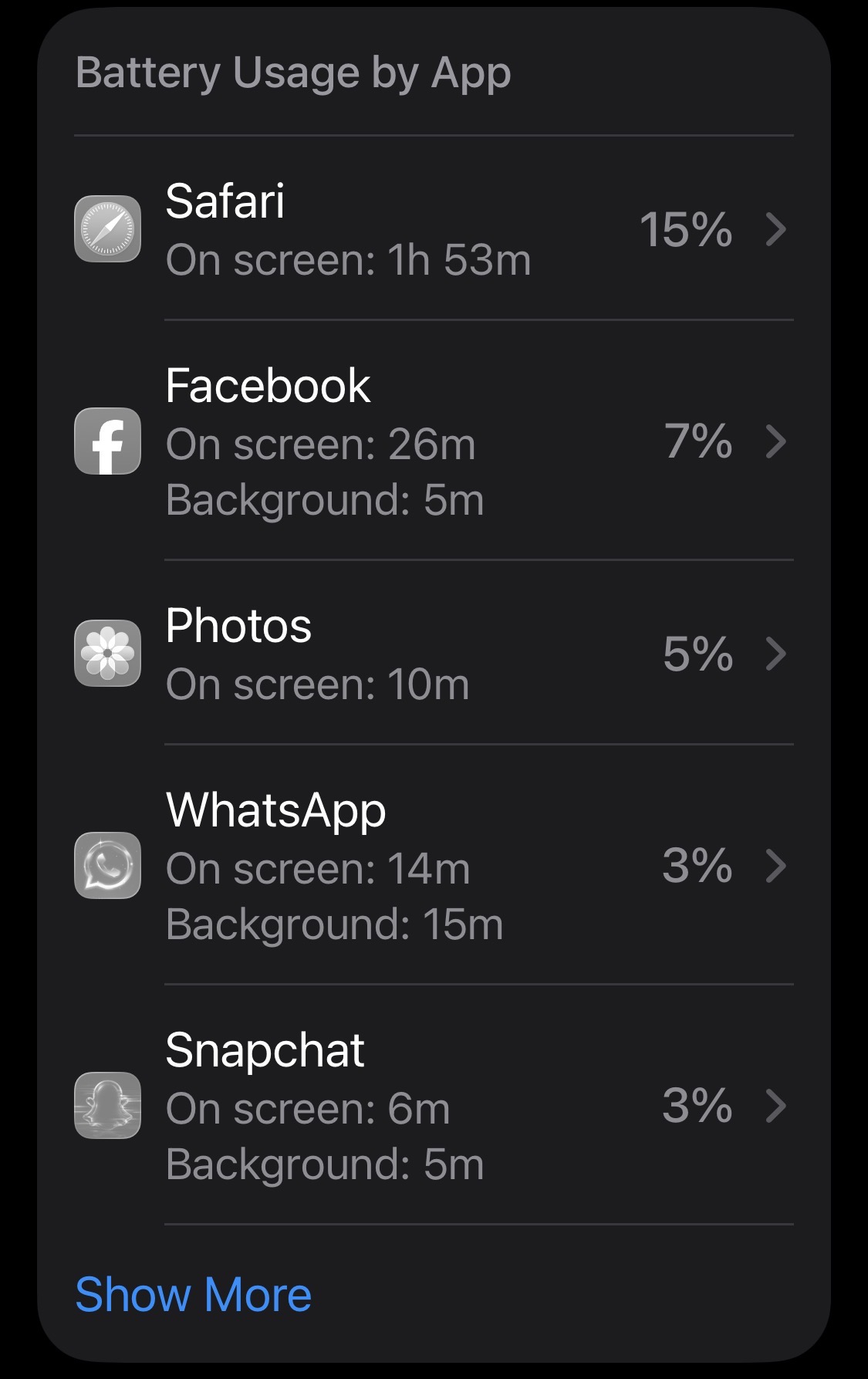
Task: Open the Facebook battery usage row
Action: point(434,441)
